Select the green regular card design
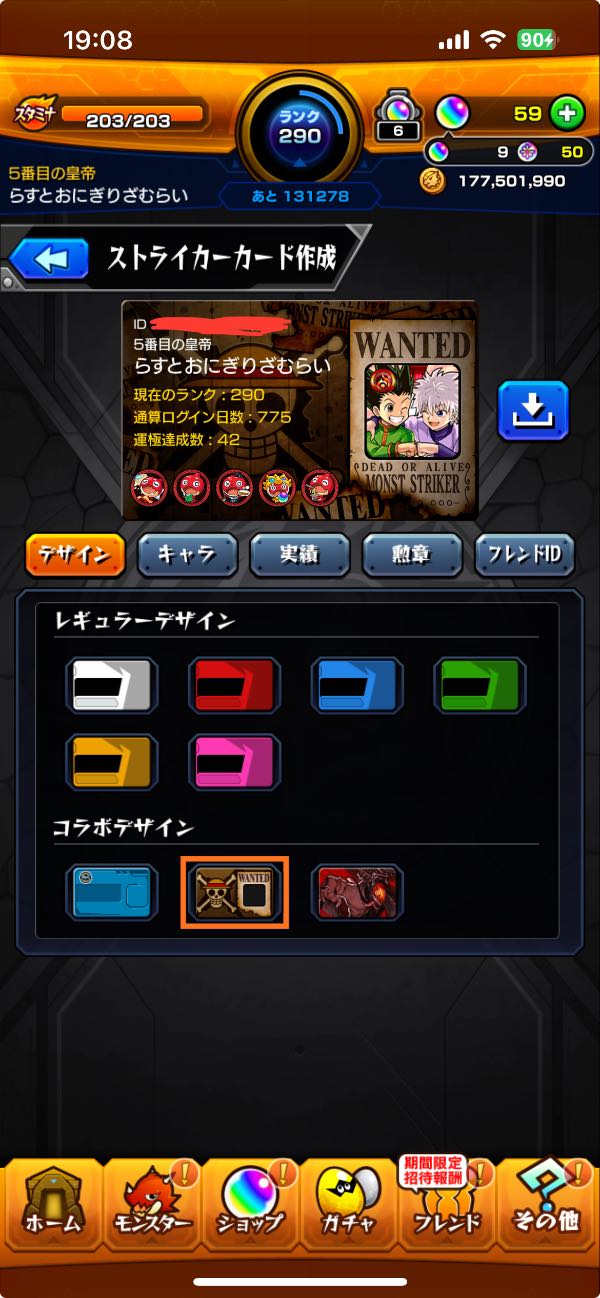Screen dimensions: 600x1298 point(479,685)
